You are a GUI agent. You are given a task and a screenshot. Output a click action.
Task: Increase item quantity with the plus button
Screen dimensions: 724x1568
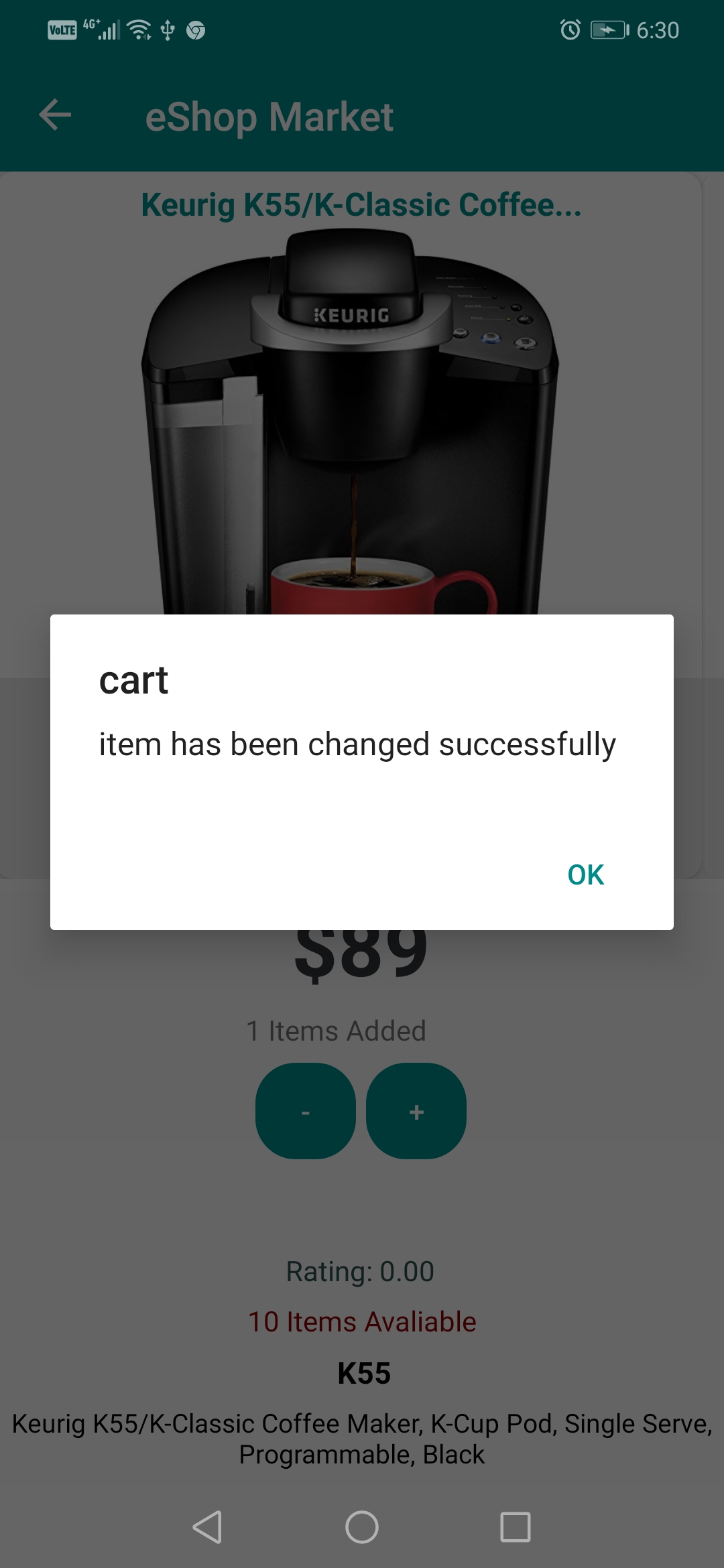[x=416, y=1111]
